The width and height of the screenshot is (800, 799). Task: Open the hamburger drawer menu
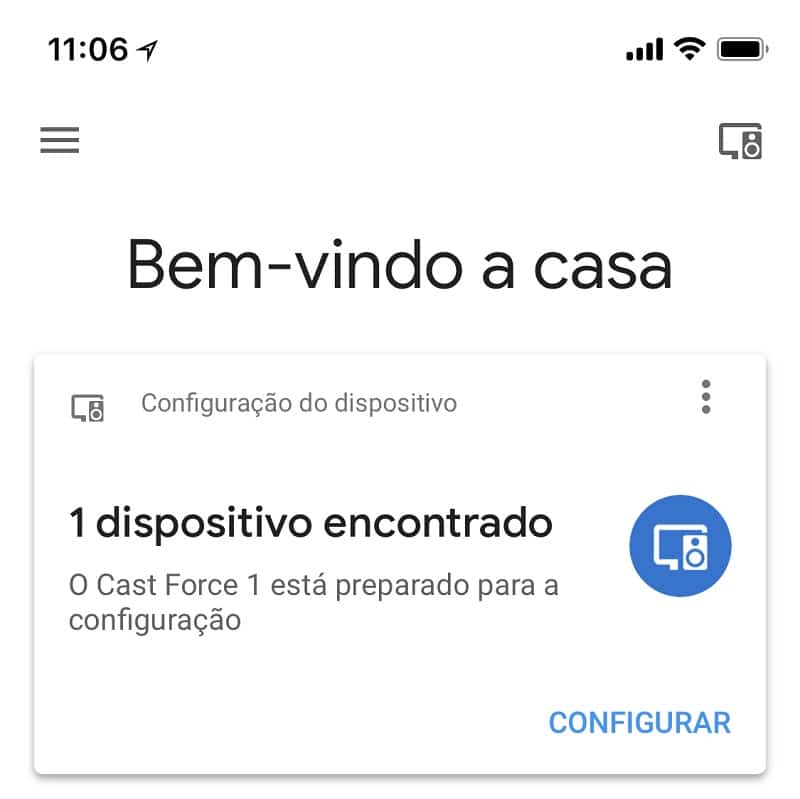click(x=60, y=140)
